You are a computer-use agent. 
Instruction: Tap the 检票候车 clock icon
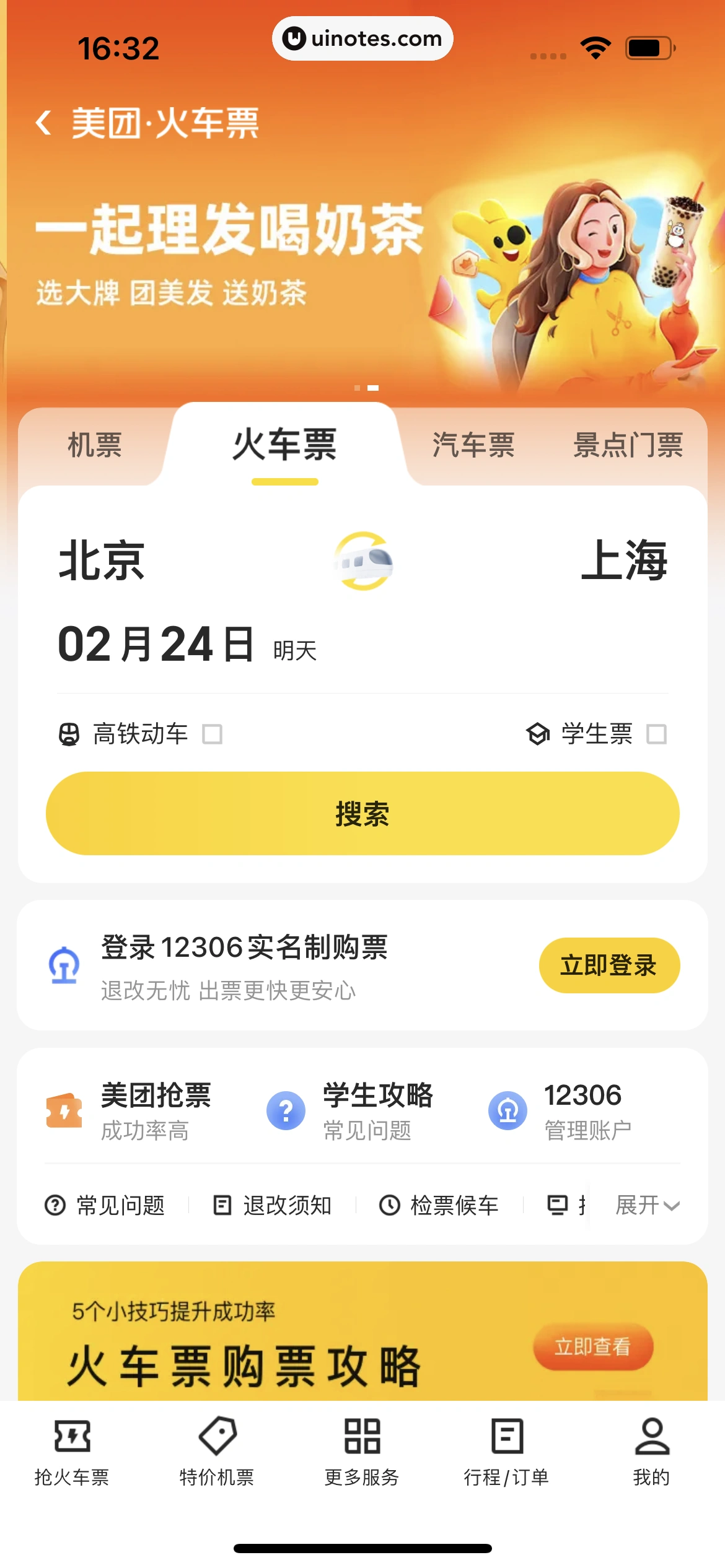(x=389, y=1204)
